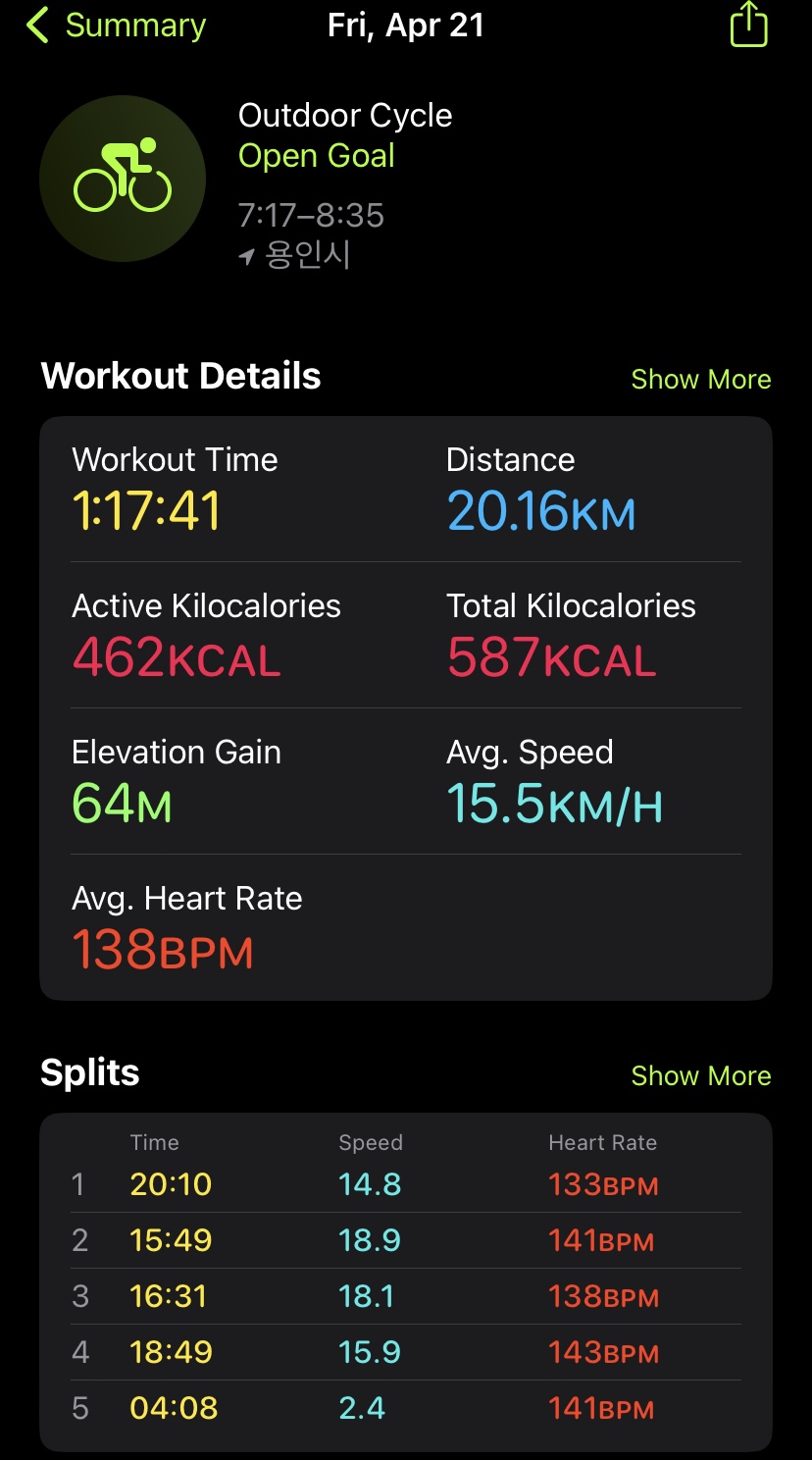Image resolution: width=812 pixels, height=1460 pixels.
Task: Share this Outdoor Cycle workout
Action: tap(748, 25)
